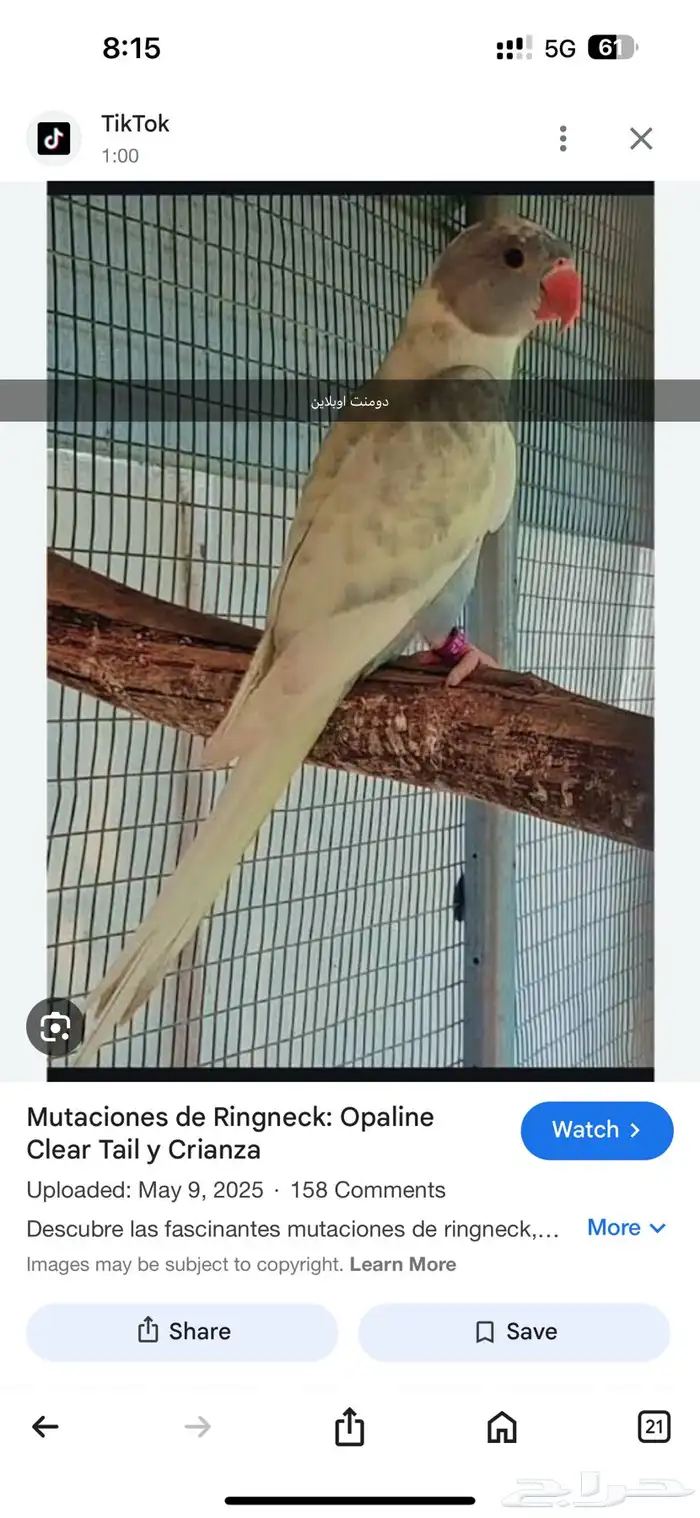Close the image viewer
700x1518 pixels.
(641, 139)
